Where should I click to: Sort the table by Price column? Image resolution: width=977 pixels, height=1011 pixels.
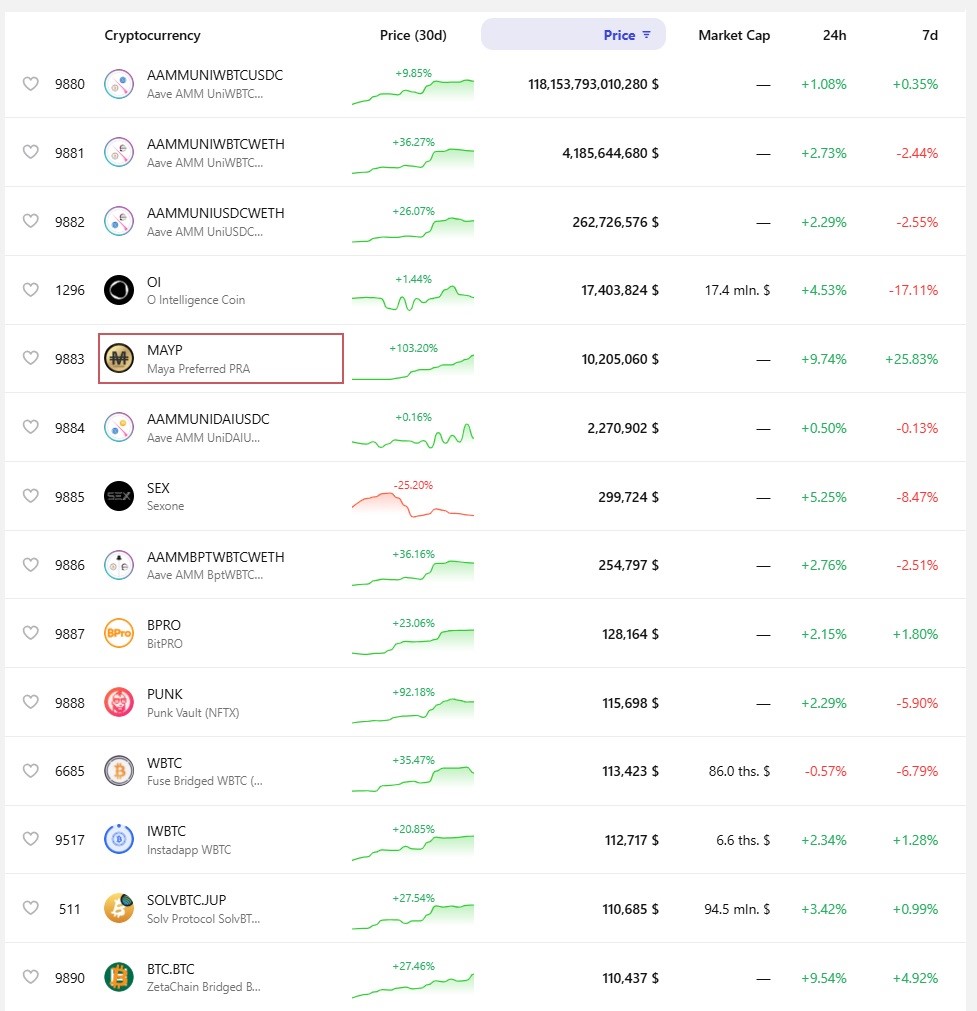pos(620,35)
